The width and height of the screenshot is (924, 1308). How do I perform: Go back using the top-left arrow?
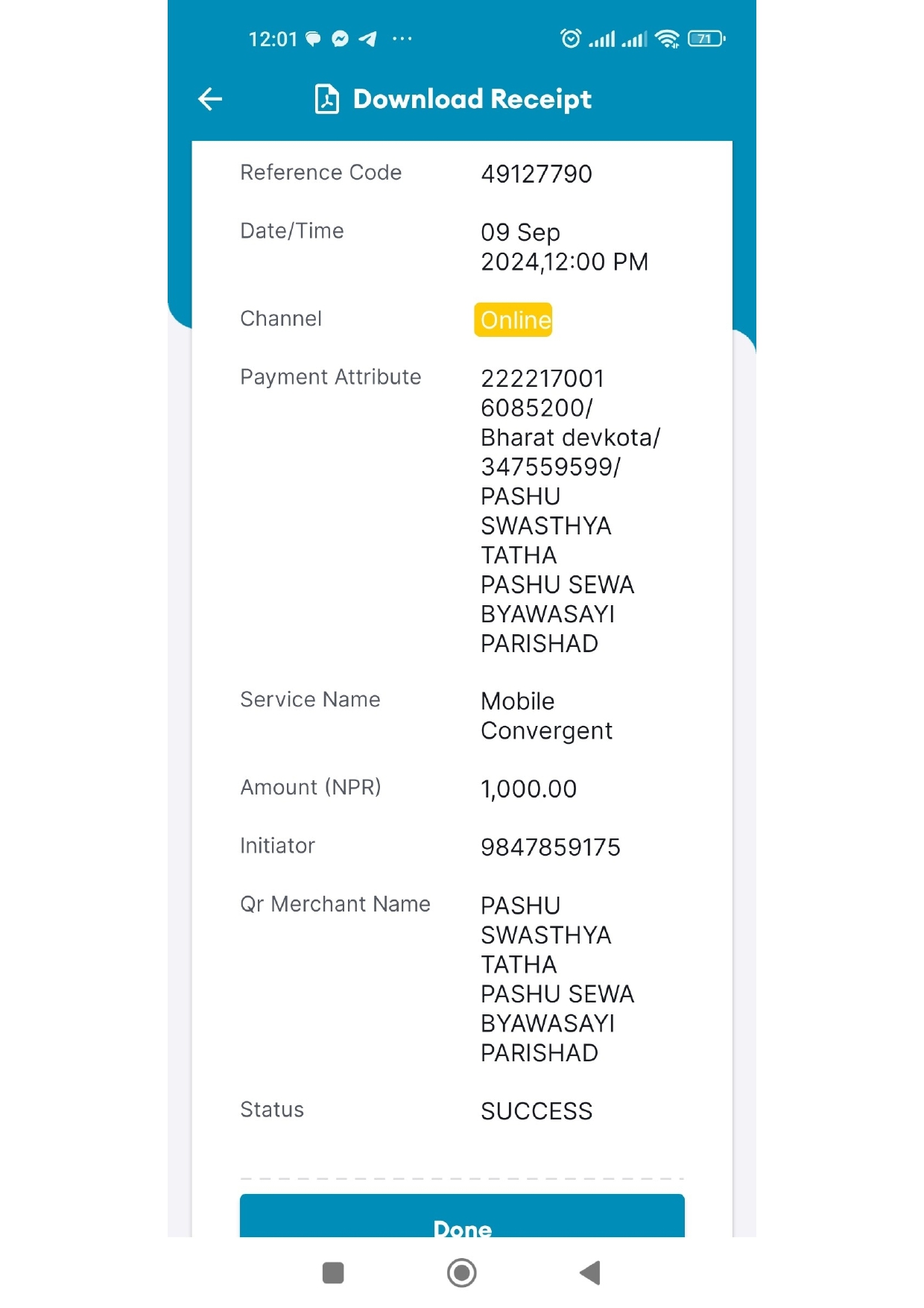coord(210,99)
